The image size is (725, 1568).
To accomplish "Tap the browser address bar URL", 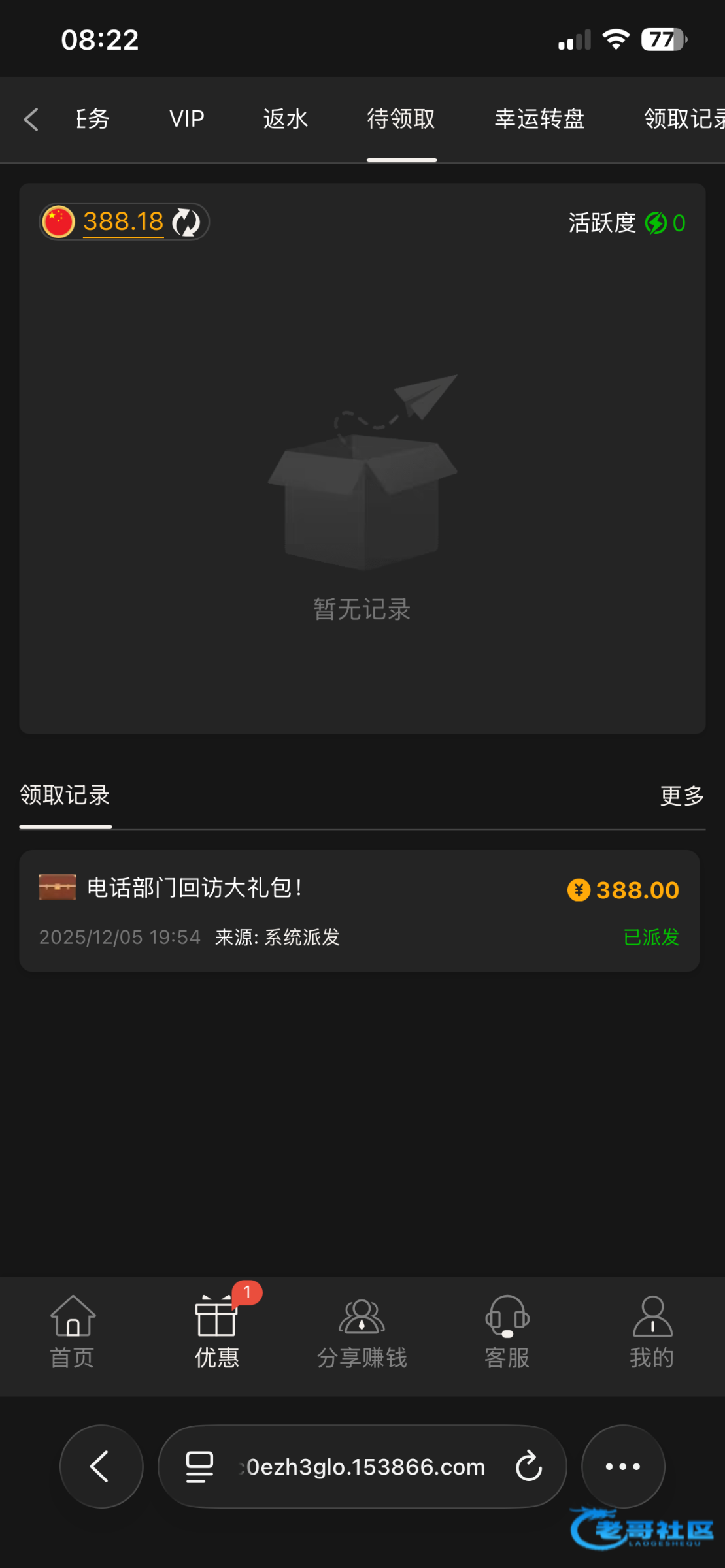I will [363, 1467].
